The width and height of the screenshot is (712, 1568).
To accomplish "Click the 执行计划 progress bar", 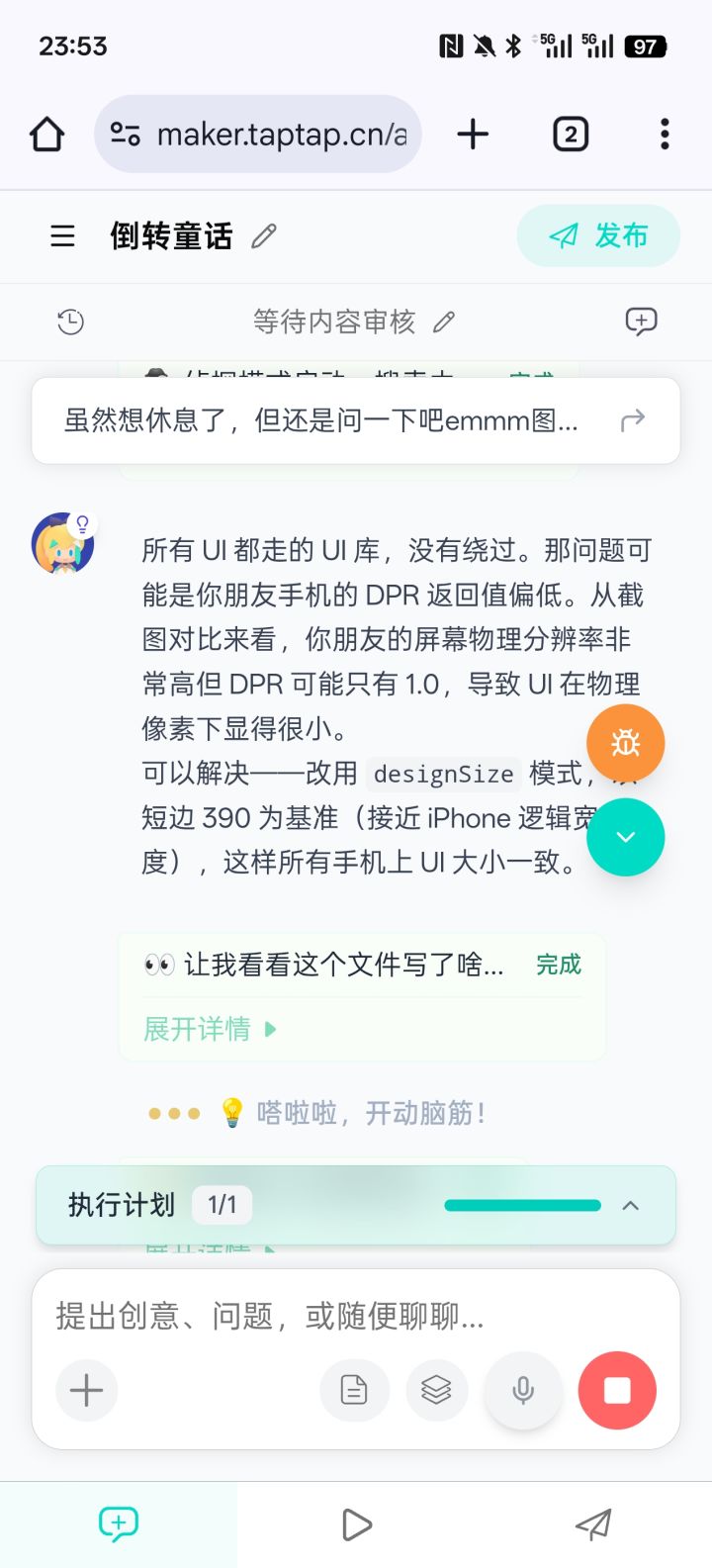I will click(522, 1205).
